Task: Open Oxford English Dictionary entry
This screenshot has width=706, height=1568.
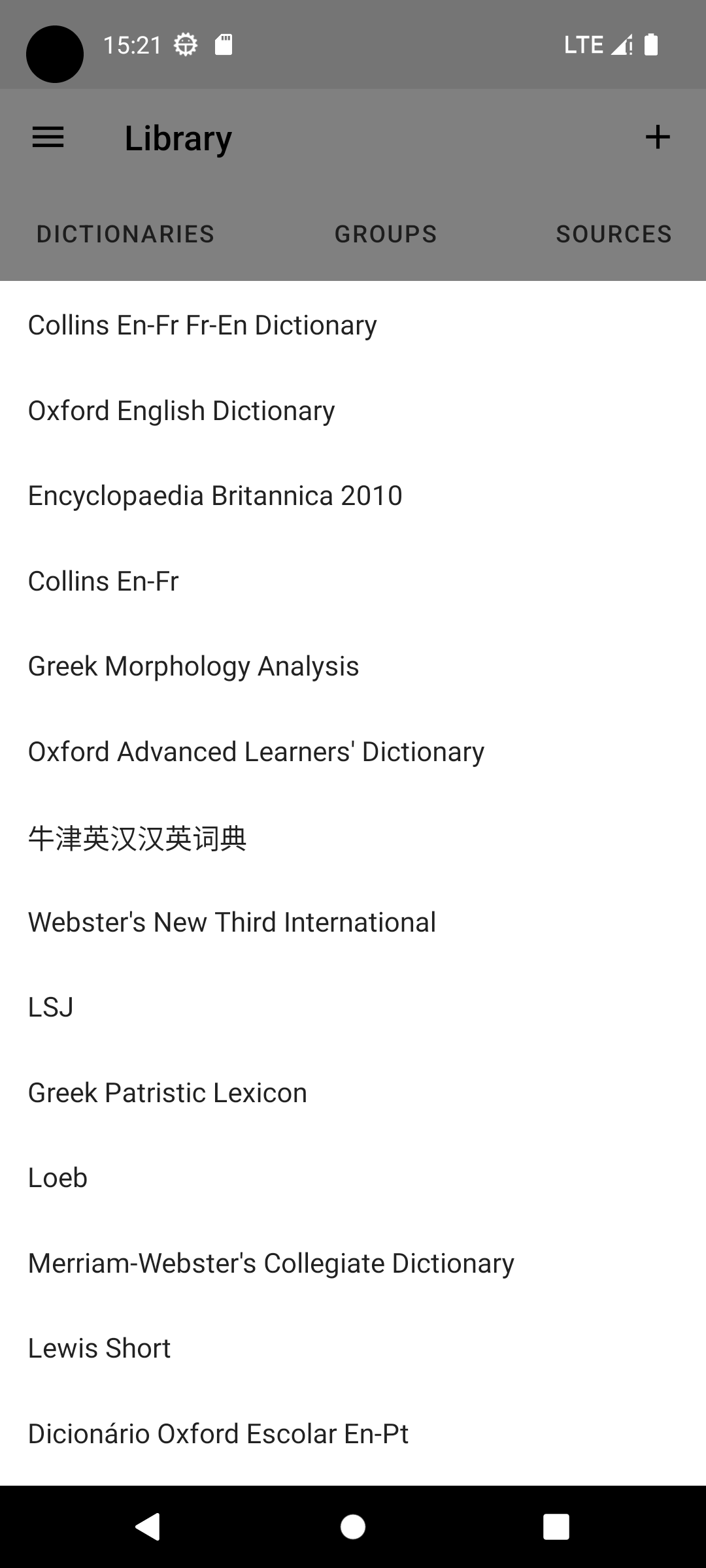Action: point(181,411)
